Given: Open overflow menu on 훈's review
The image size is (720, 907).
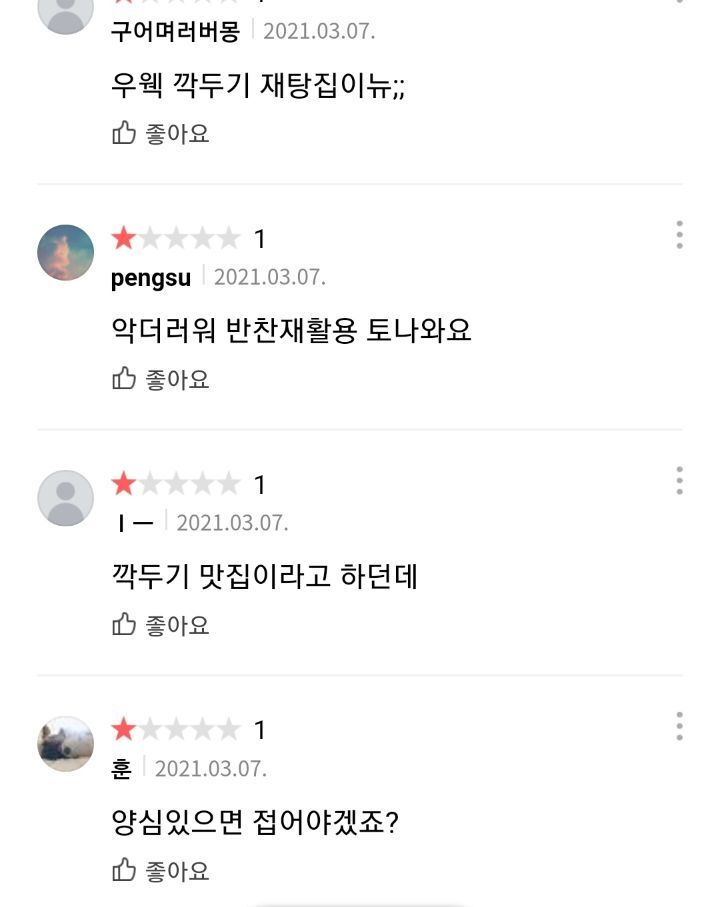Looking at the screenshot, I should click(679, 726).
